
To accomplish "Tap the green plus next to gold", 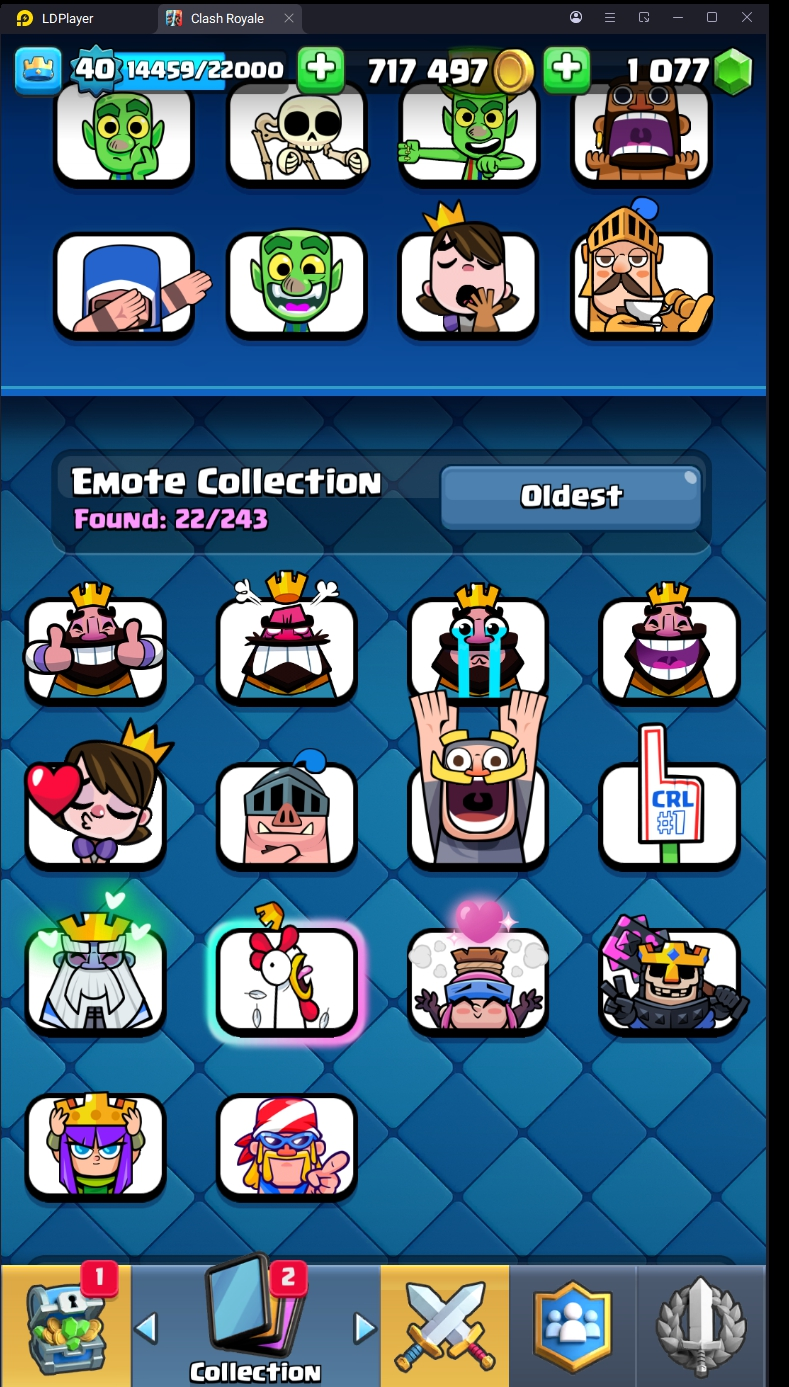I will [x=566, y=69].
